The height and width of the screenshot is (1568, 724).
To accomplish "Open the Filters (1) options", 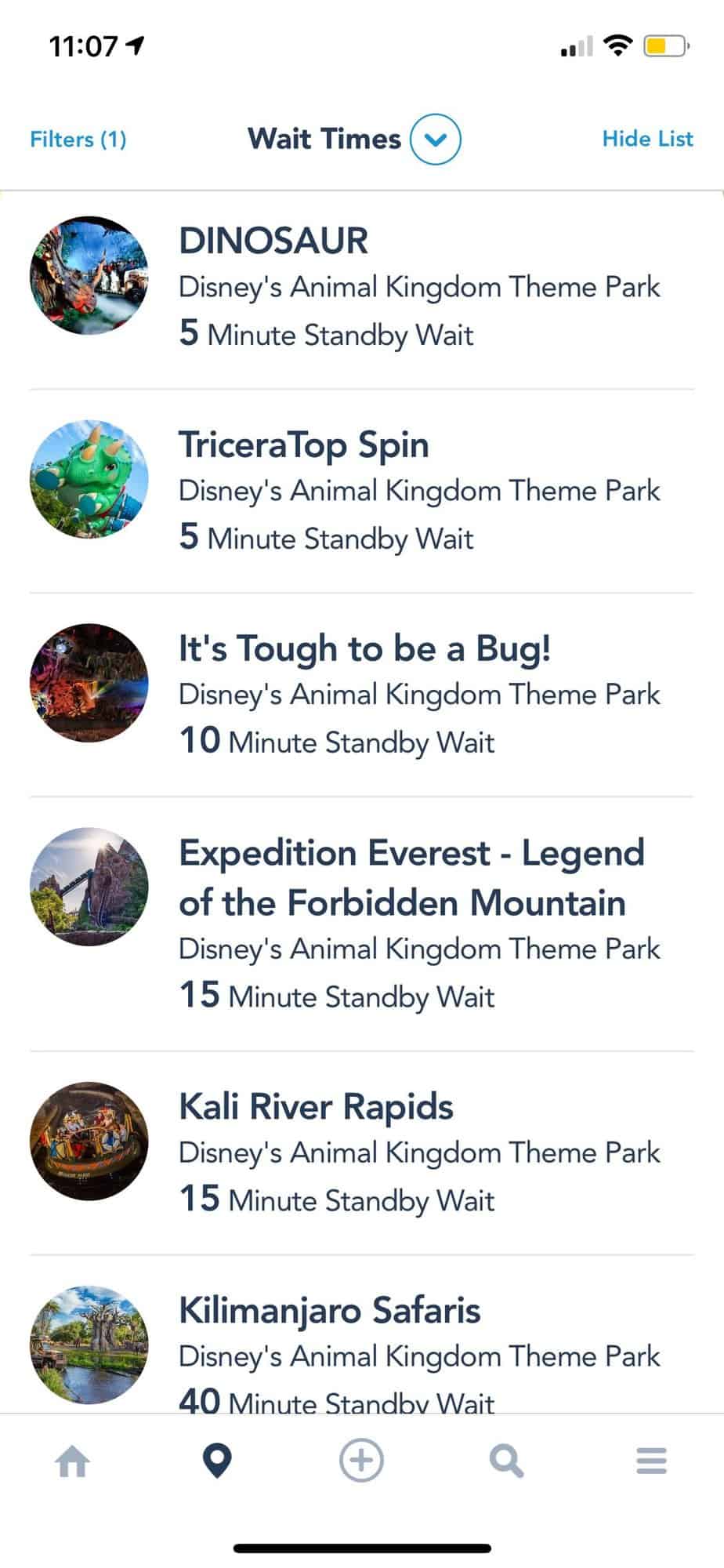I will [78, 140].
